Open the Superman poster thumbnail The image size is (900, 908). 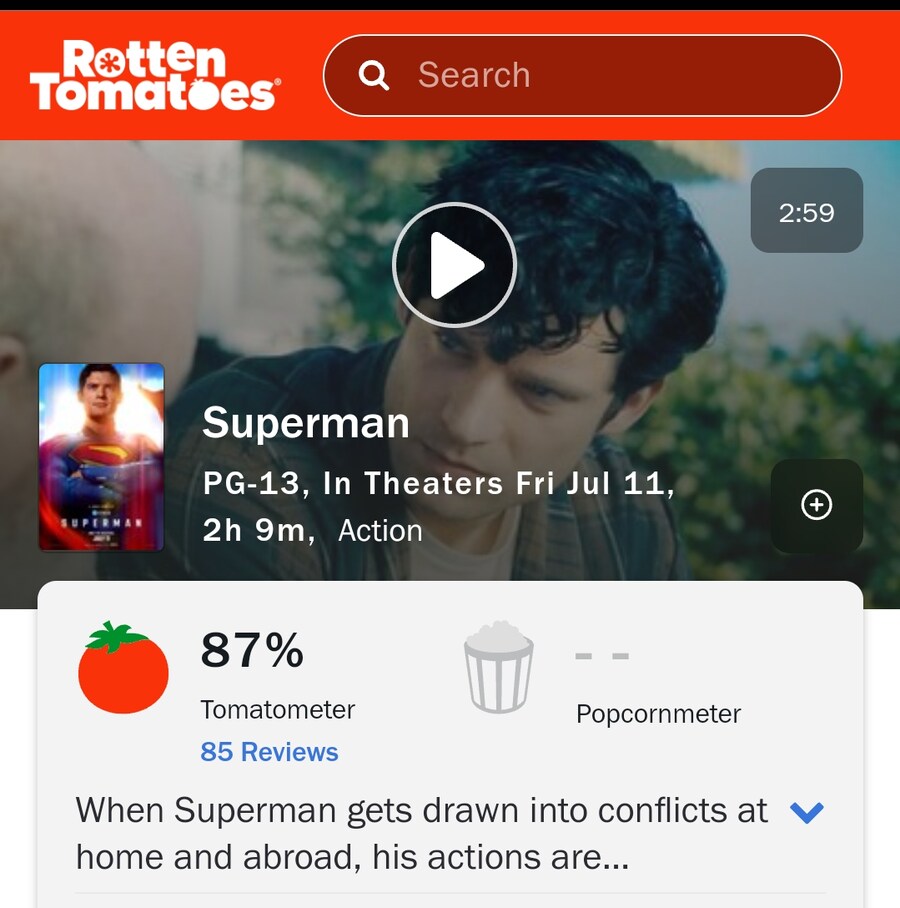101,457
